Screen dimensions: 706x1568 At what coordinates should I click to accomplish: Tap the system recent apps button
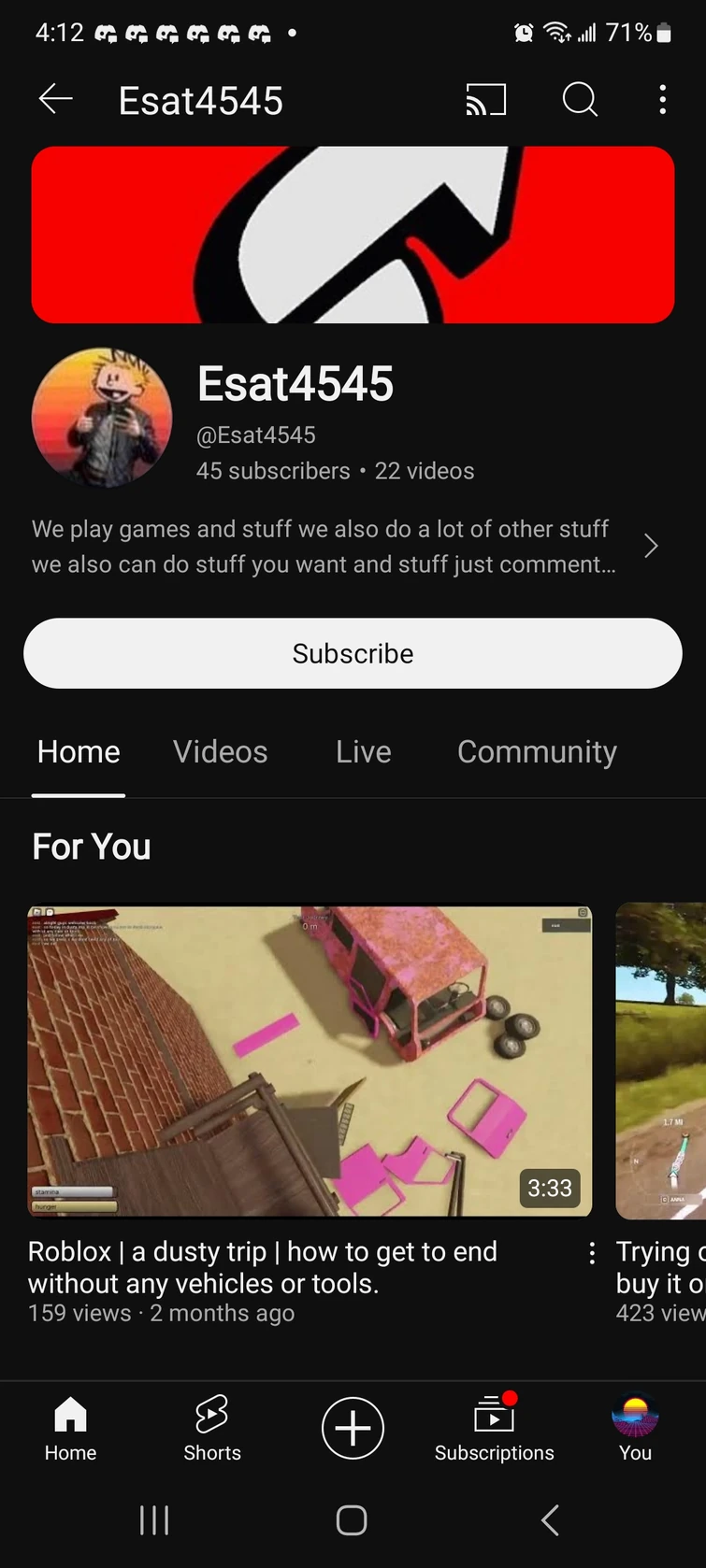pyautogui.click(x=154, y=1520)
